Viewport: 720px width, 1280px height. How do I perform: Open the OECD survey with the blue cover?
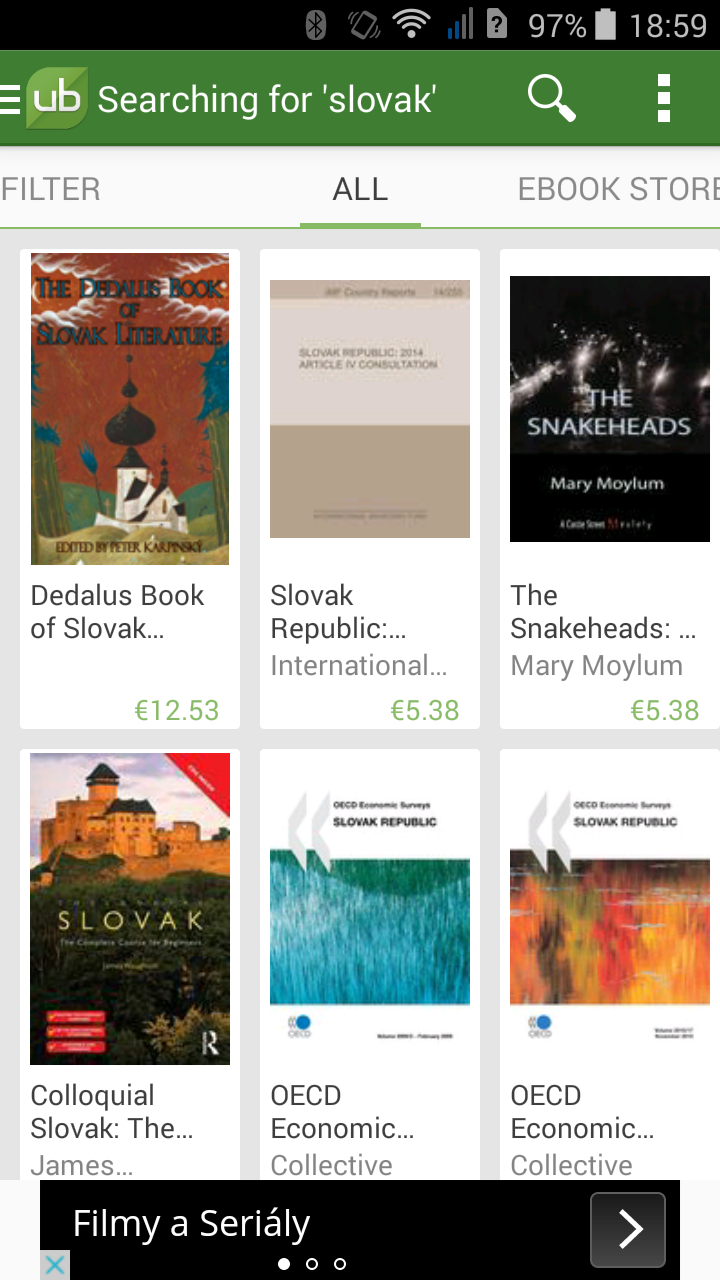(x=370, y=960)
